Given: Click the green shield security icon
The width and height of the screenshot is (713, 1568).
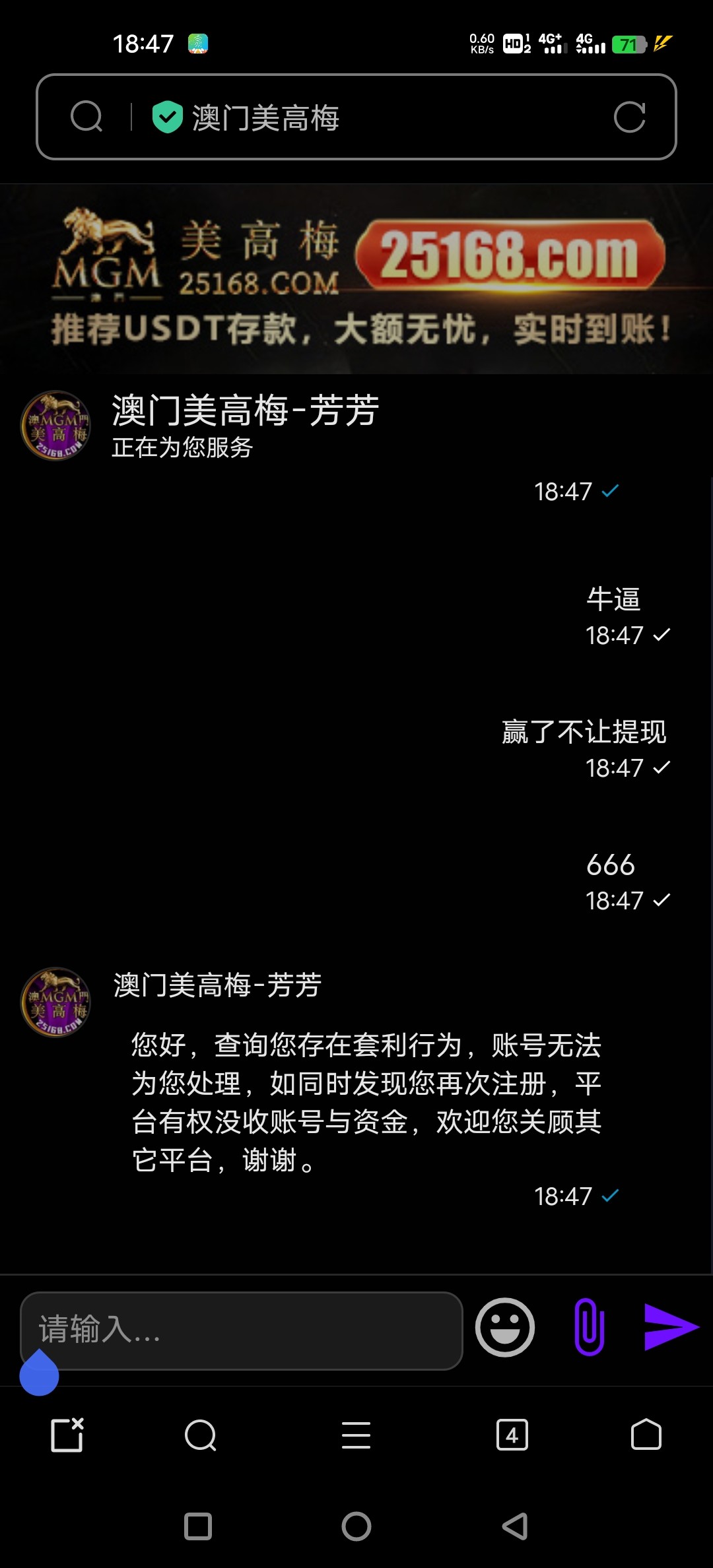Looking at the screenshot, I should 167,117.
